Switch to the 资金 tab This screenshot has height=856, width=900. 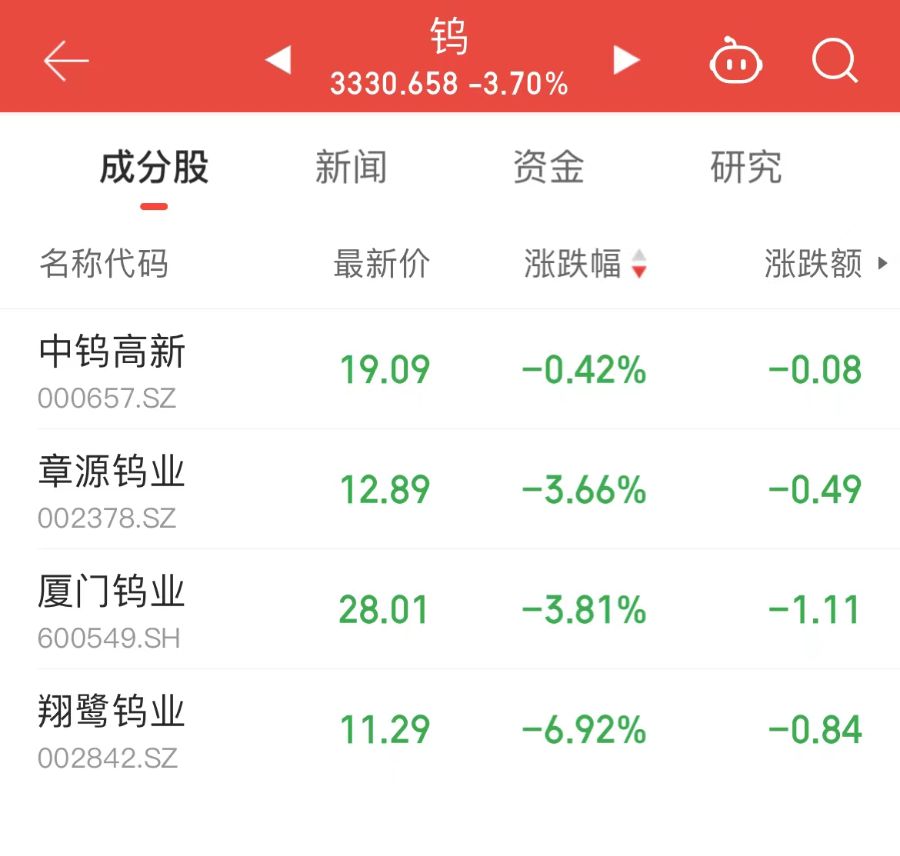(548, 168)
